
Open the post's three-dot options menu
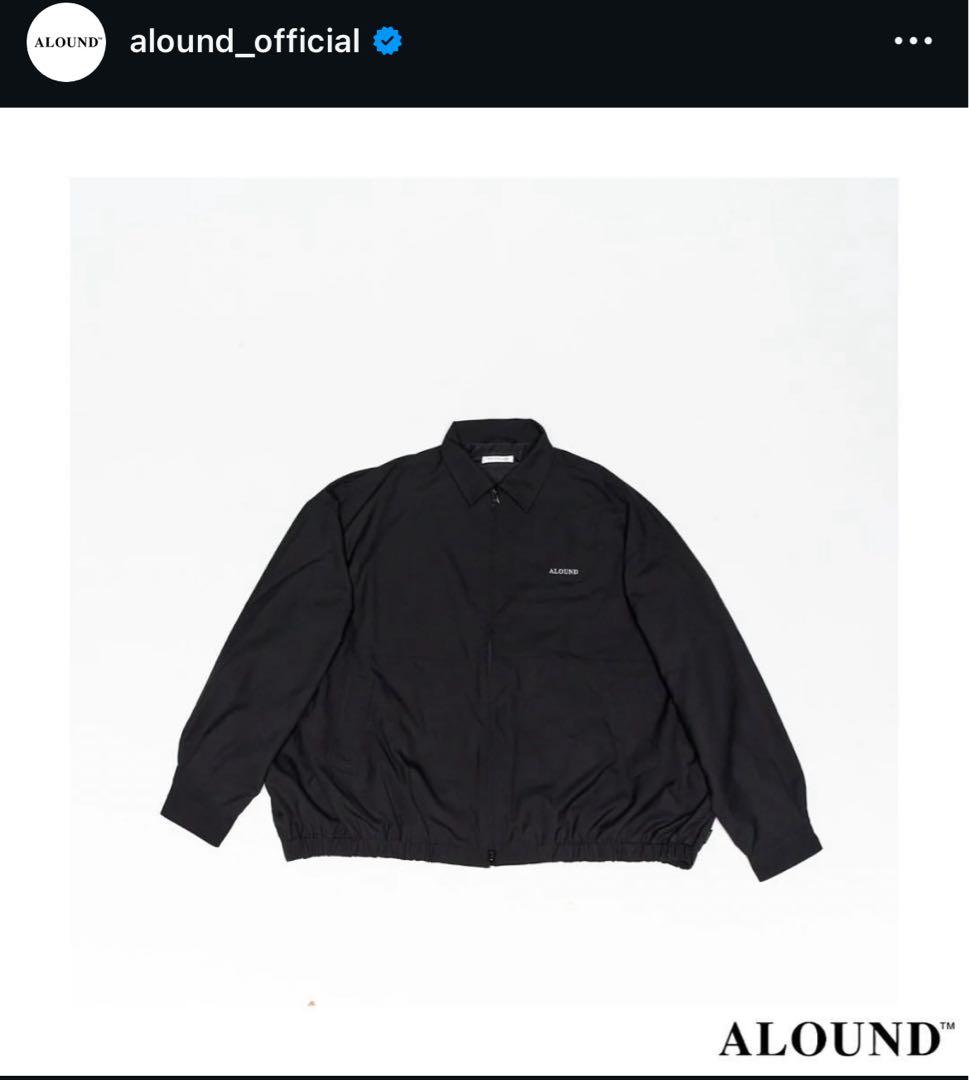[912, 42]
